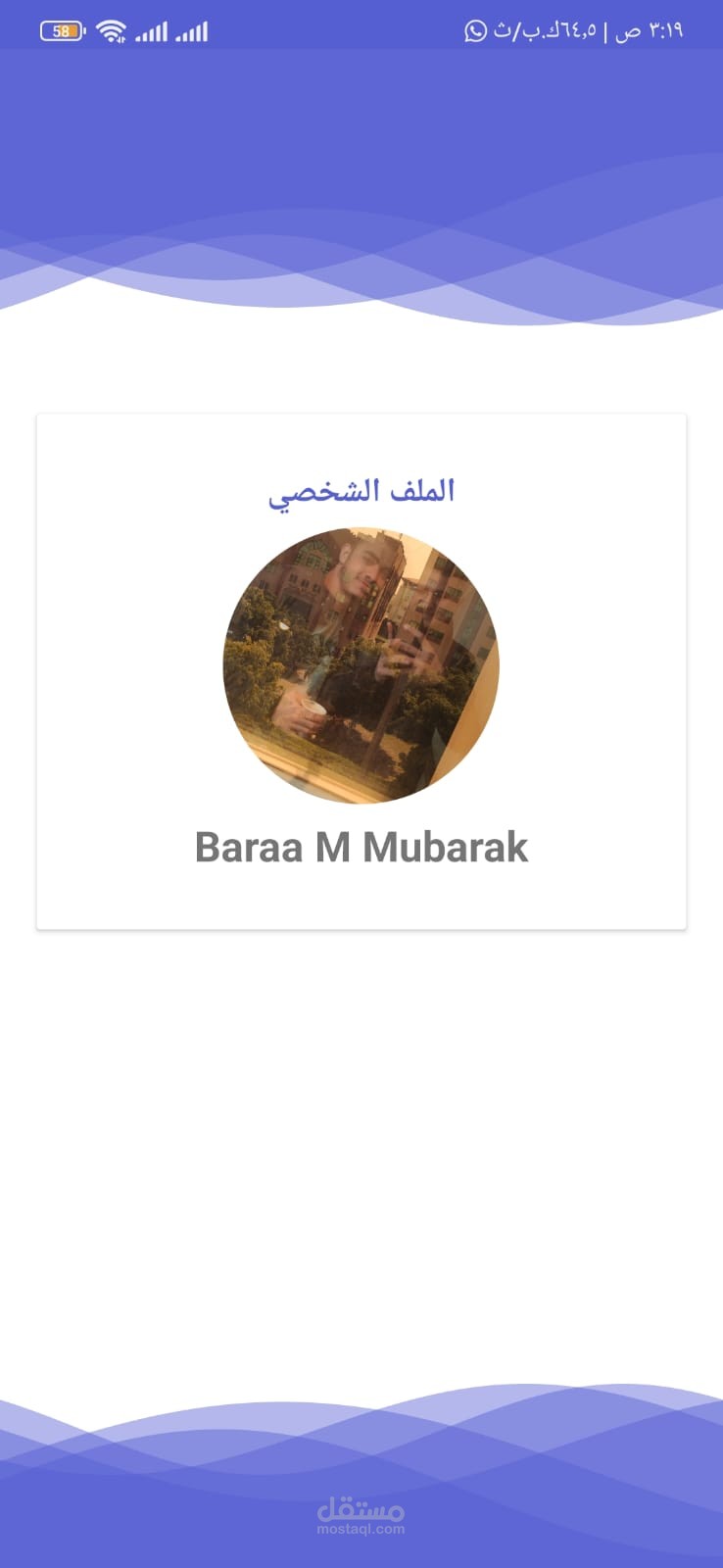Open Baraa M Mubarak's profile picture
Screen dimensions: 723x1568
click(361, 666)
